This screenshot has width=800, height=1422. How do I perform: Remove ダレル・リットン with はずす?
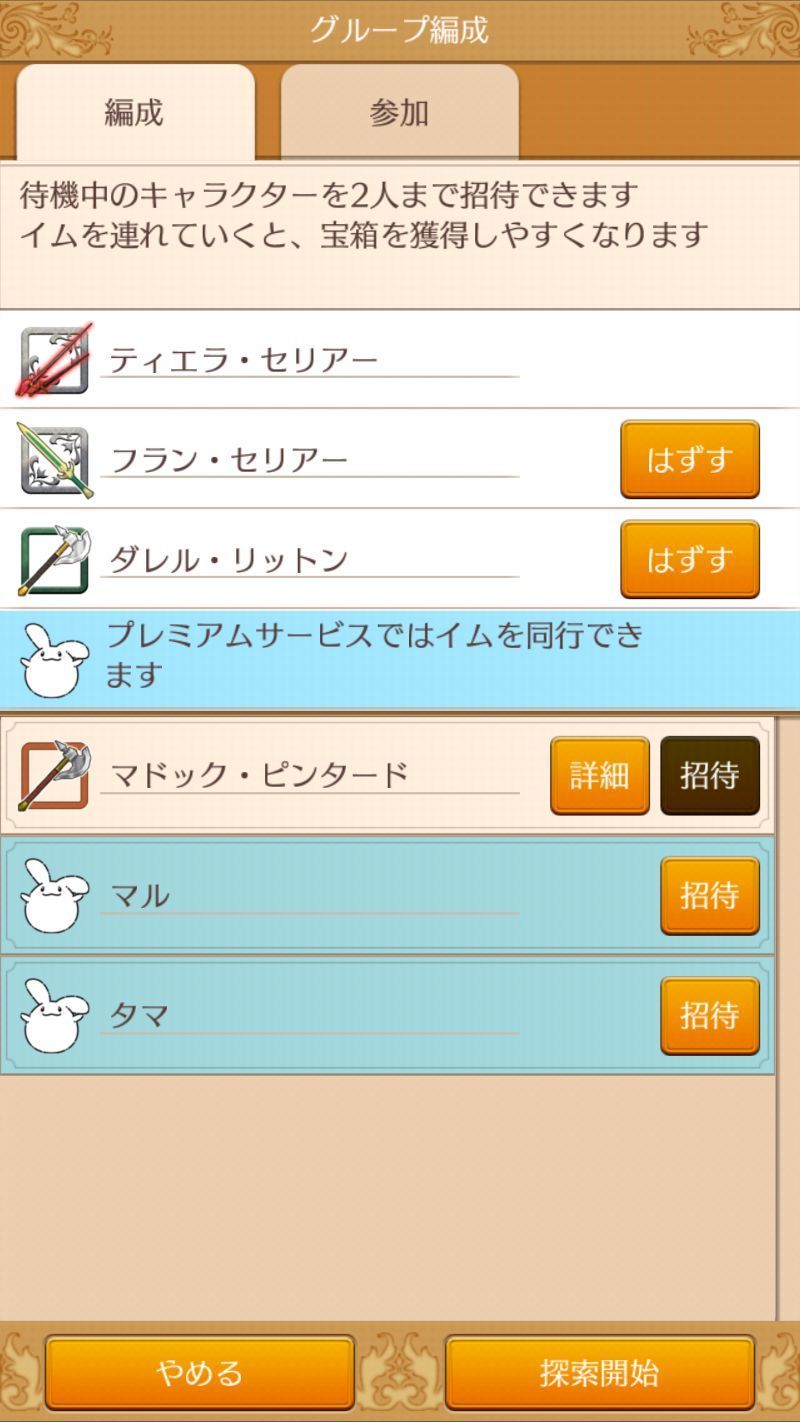pyautogui.click(x=689, y=560)
